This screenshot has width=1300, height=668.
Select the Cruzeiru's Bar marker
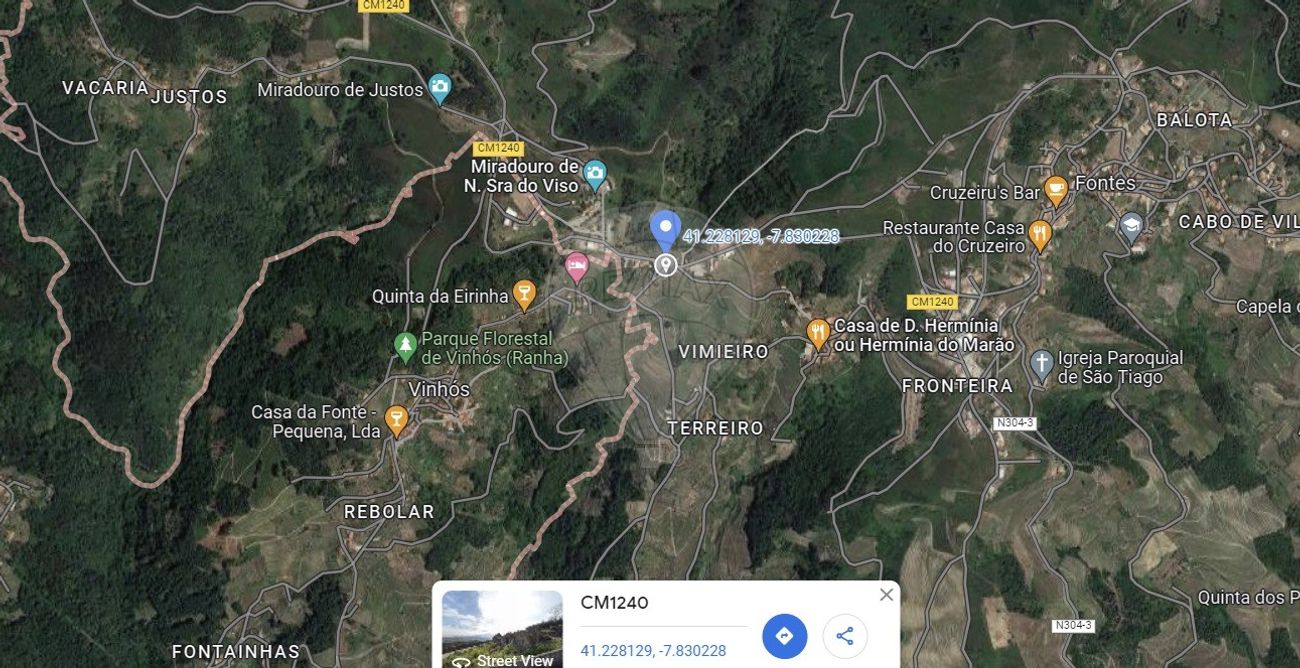pyautogui.click(x=1055, y=189)
